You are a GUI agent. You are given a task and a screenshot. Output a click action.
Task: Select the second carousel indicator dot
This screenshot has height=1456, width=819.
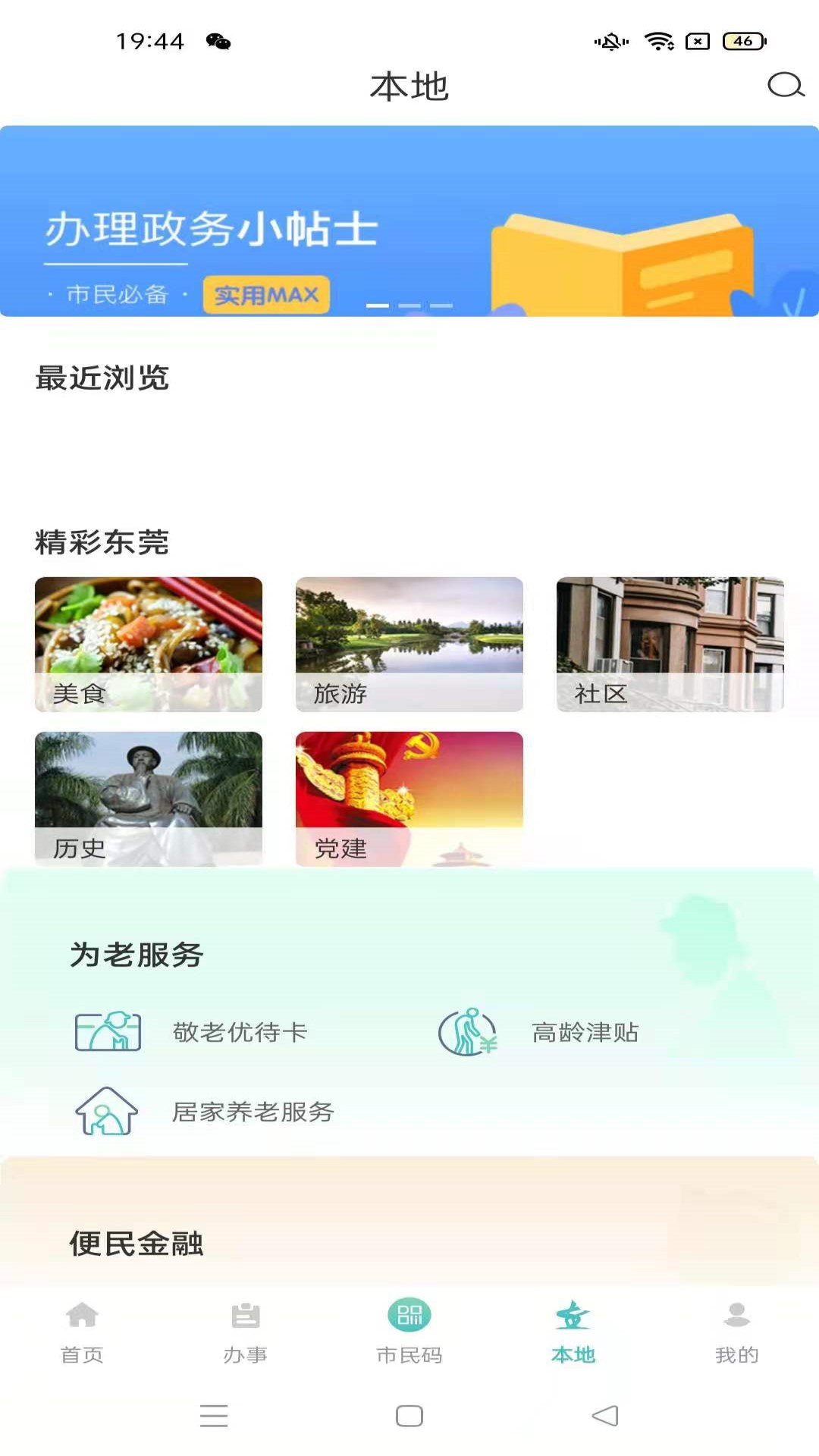coord(409,304)
